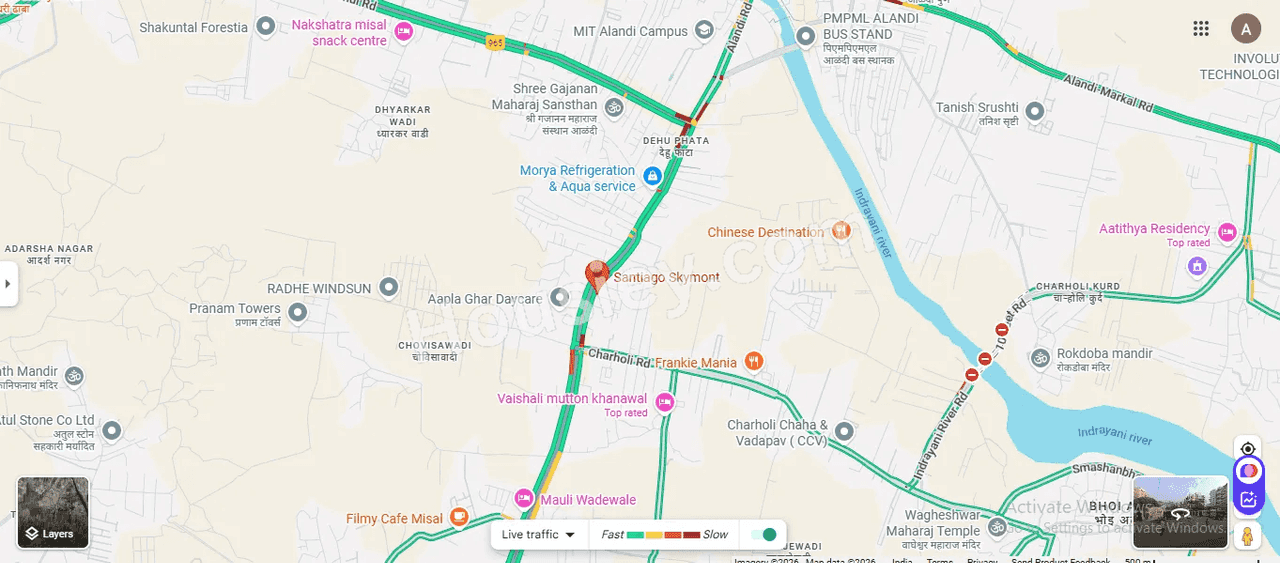1280x563 pixels.
Task: Open the Live traffic dropdown
Action: click(x=538, y=534)
